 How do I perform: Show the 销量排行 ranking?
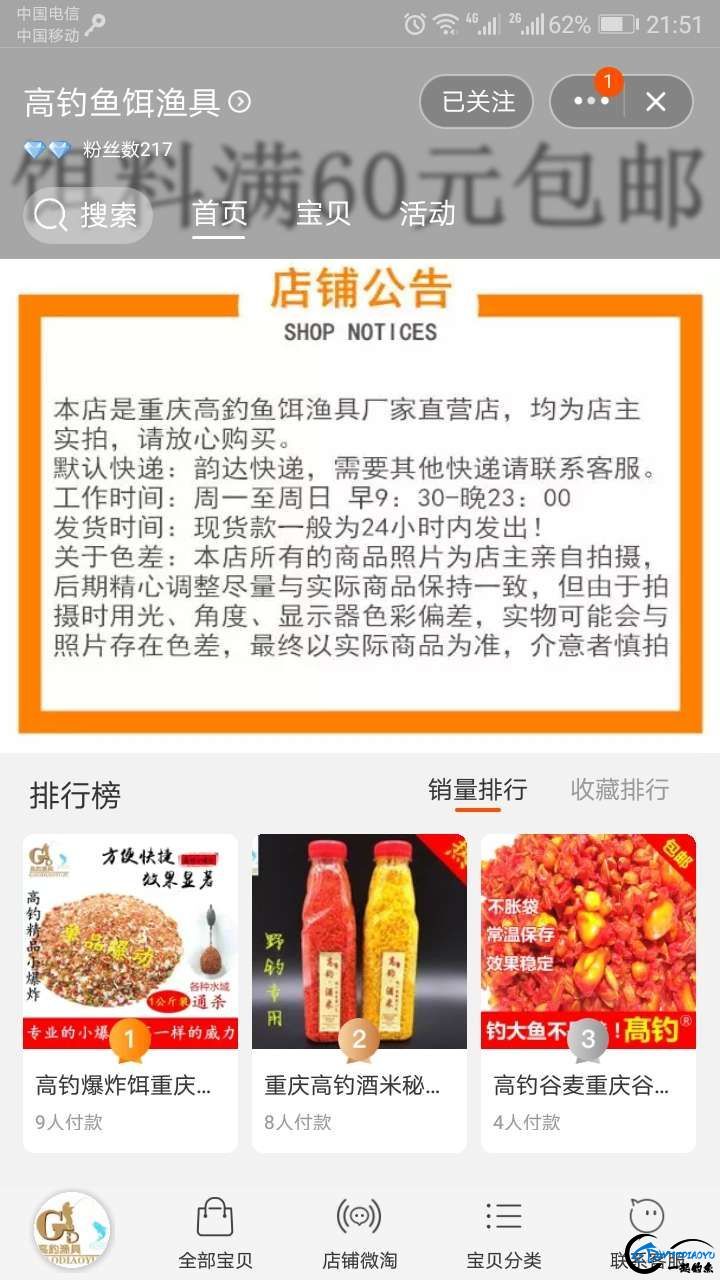pyautogui.click(x=477, y=789)
